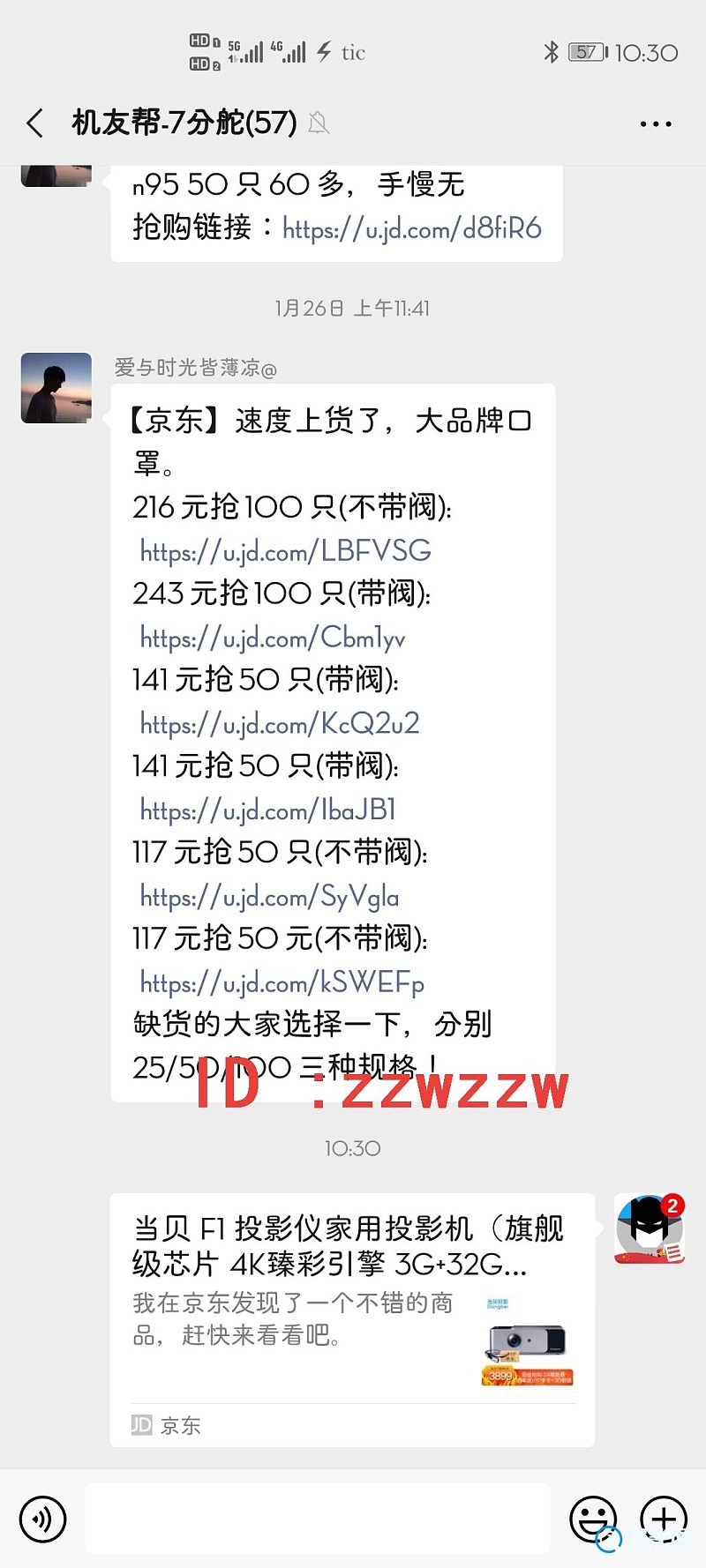Open link https://u.jd.com/d8fiR6
Image resolution: width=706 pixels, height=1568 pixels.
[412, 228]
